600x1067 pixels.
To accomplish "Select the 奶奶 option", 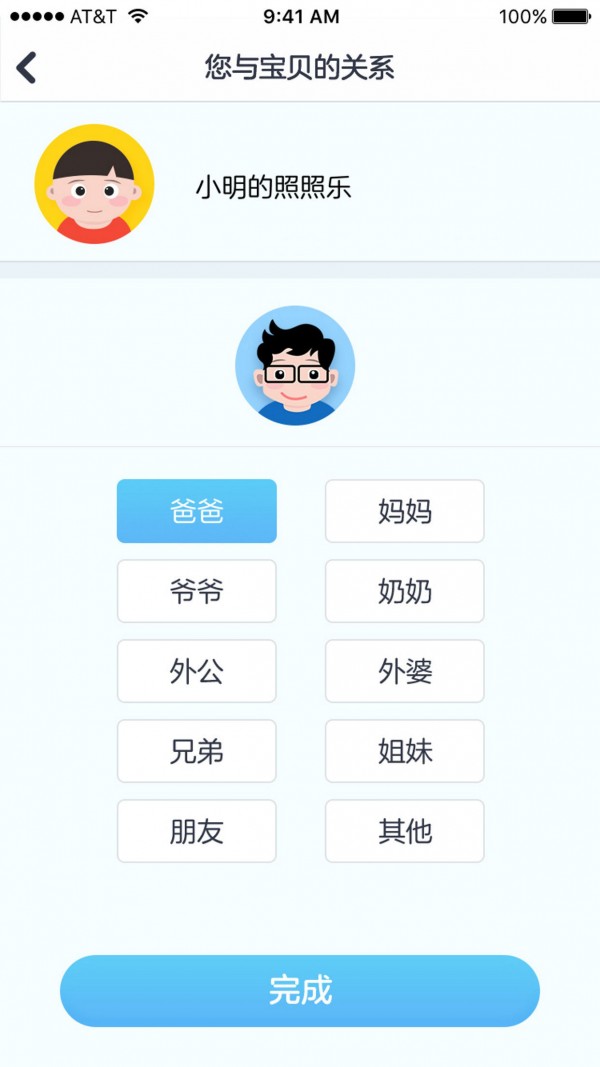I will click(x=404, y=591).
